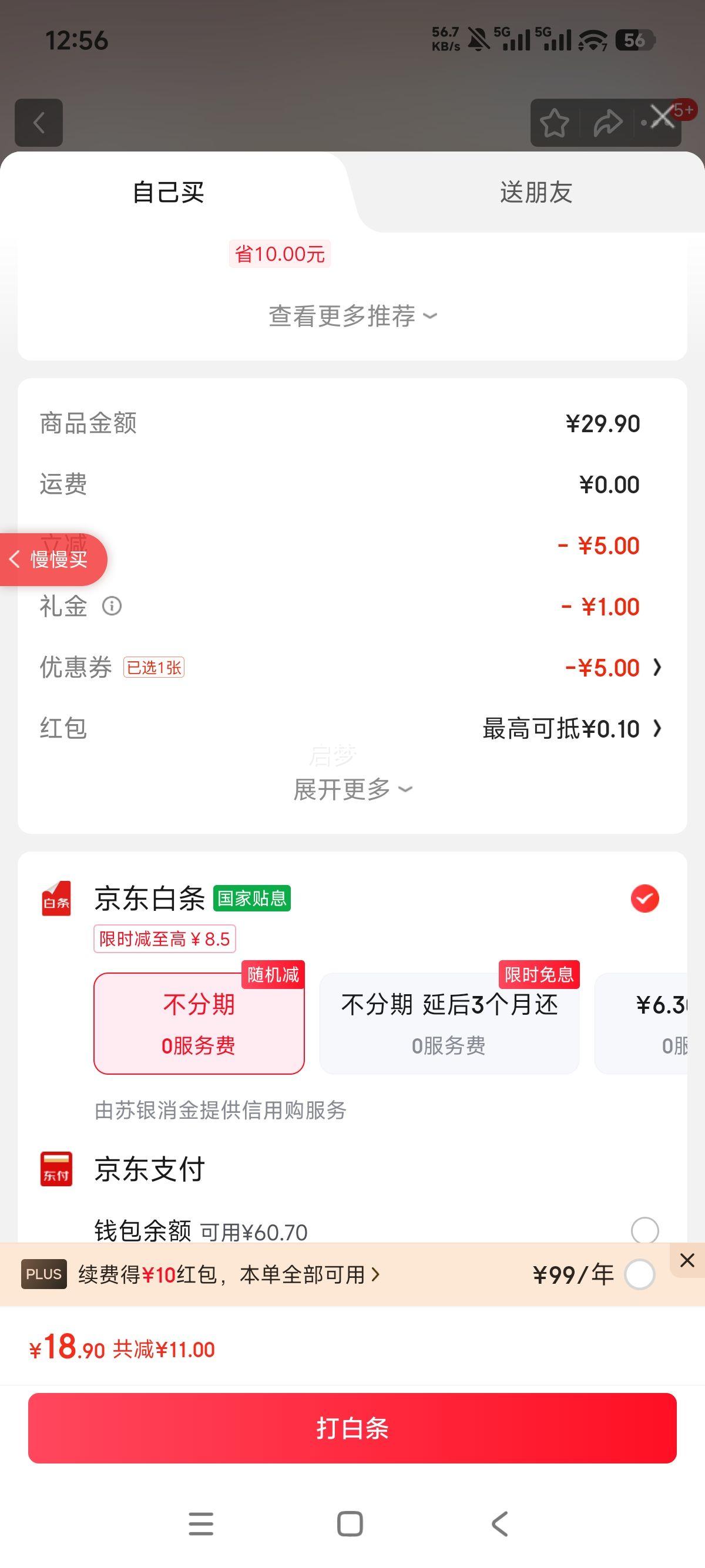The image size is (705, 1568).
Task: Select 京东白条 payment method
Action: click(x=644, y=899)
